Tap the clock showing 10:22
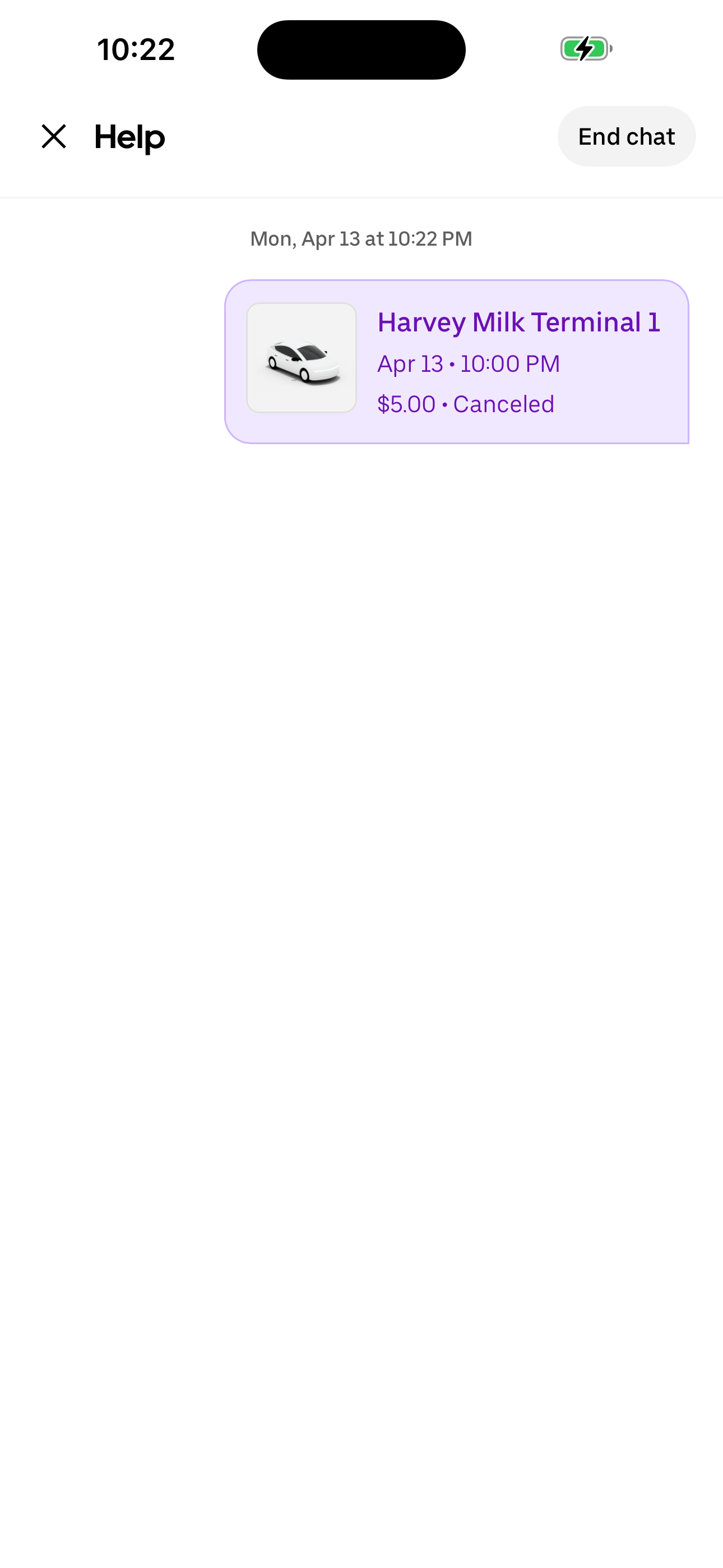The height and width of the screenshot is (1568, 723). click(135, 49)
